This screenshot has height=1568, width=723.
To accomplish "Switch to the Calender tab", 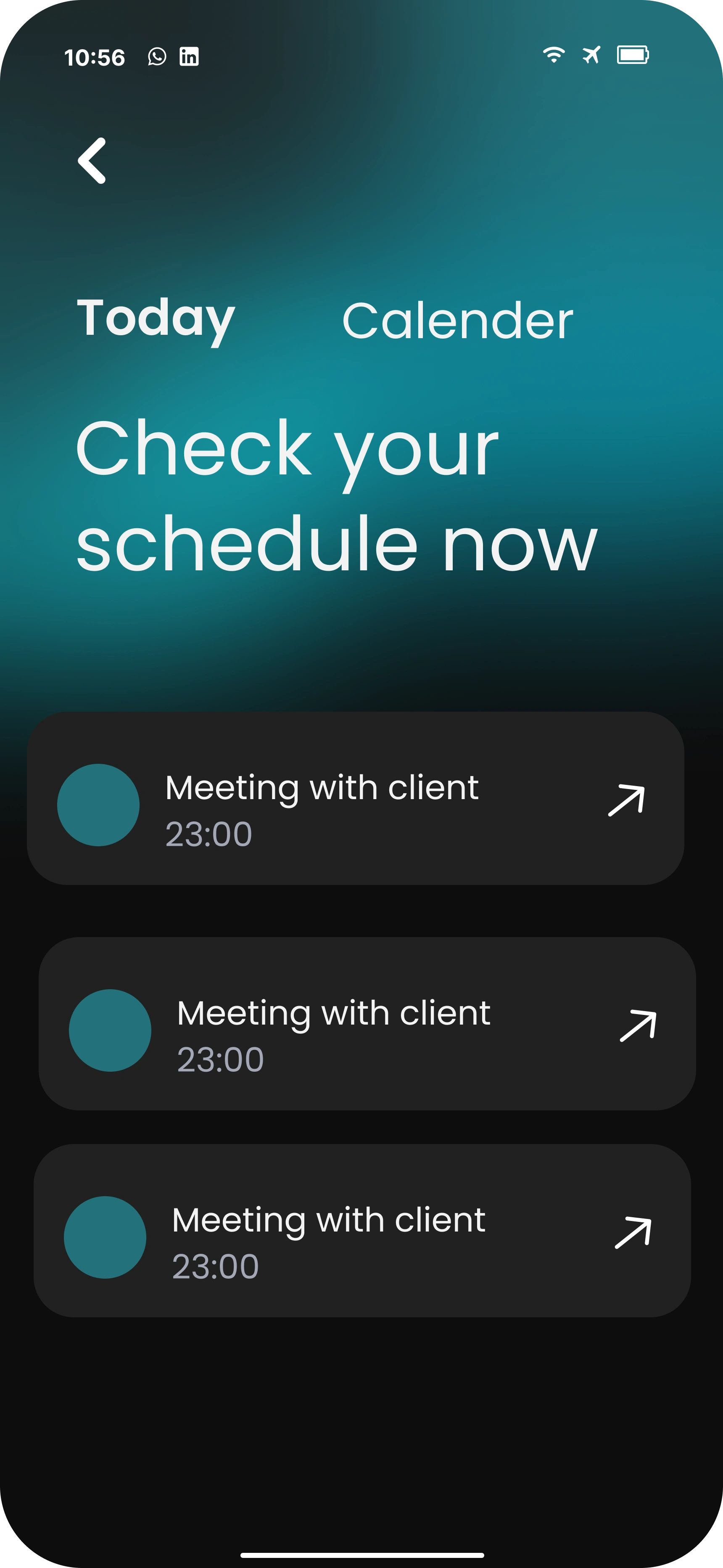I will (457, 320).
